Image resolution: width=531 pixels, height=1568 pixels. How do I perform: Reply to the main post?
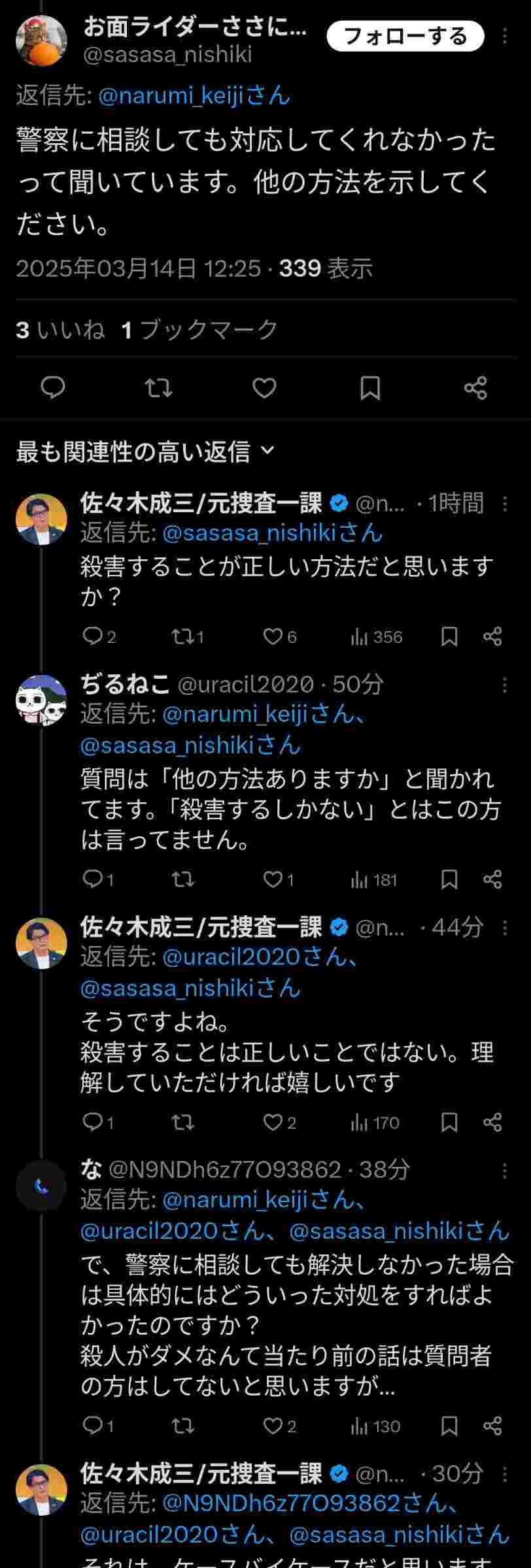53,387
